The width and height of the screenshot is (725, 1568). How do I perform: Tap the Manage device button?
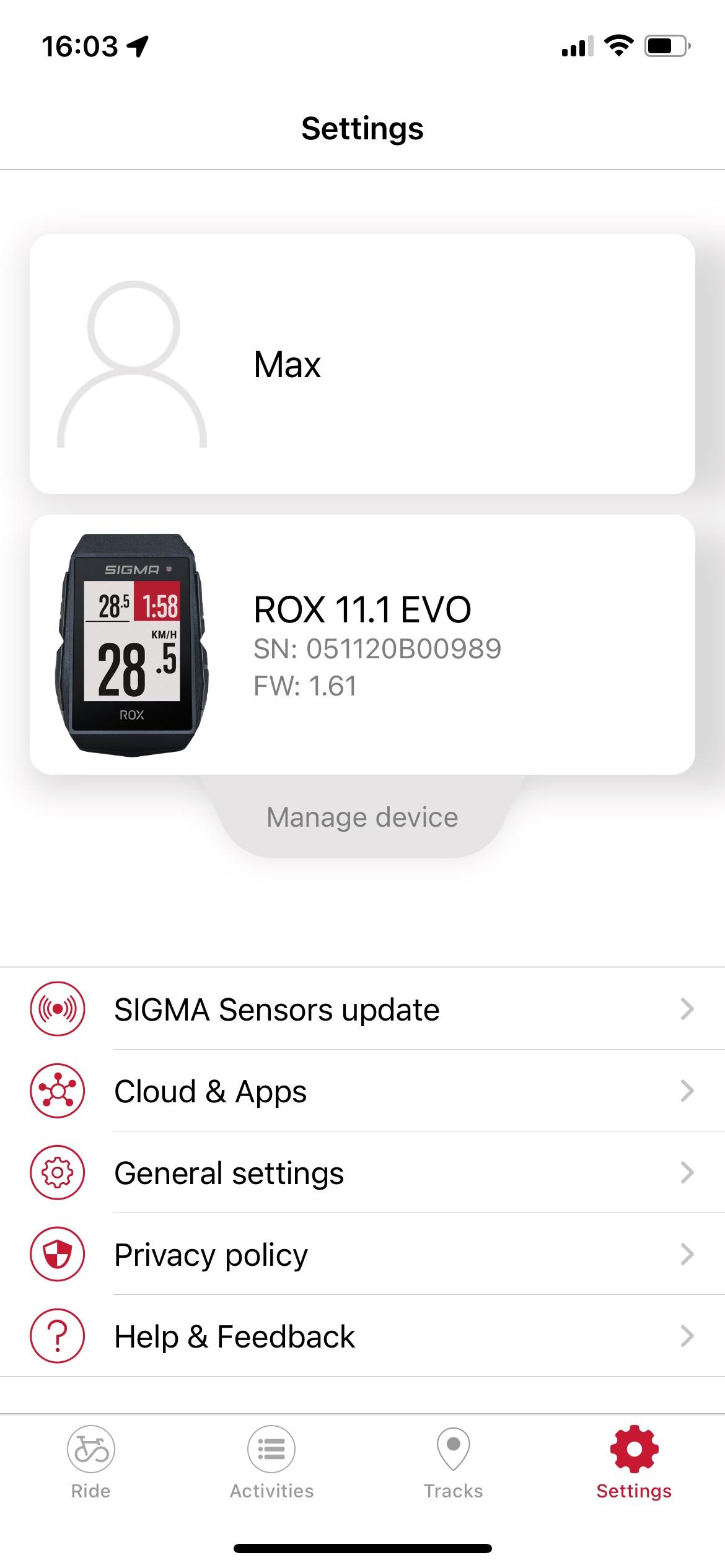click(x=362, y=817)
